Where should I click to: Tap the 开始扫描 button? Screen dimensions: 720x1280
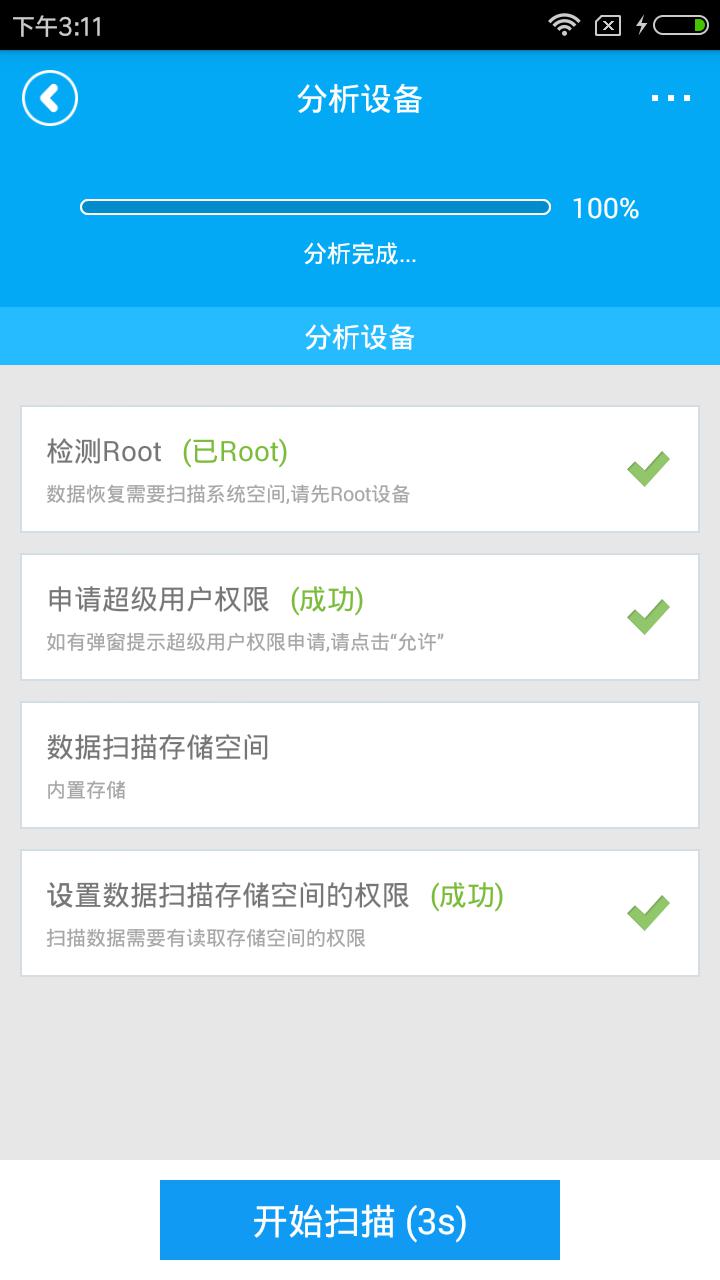coord(360,1220)
